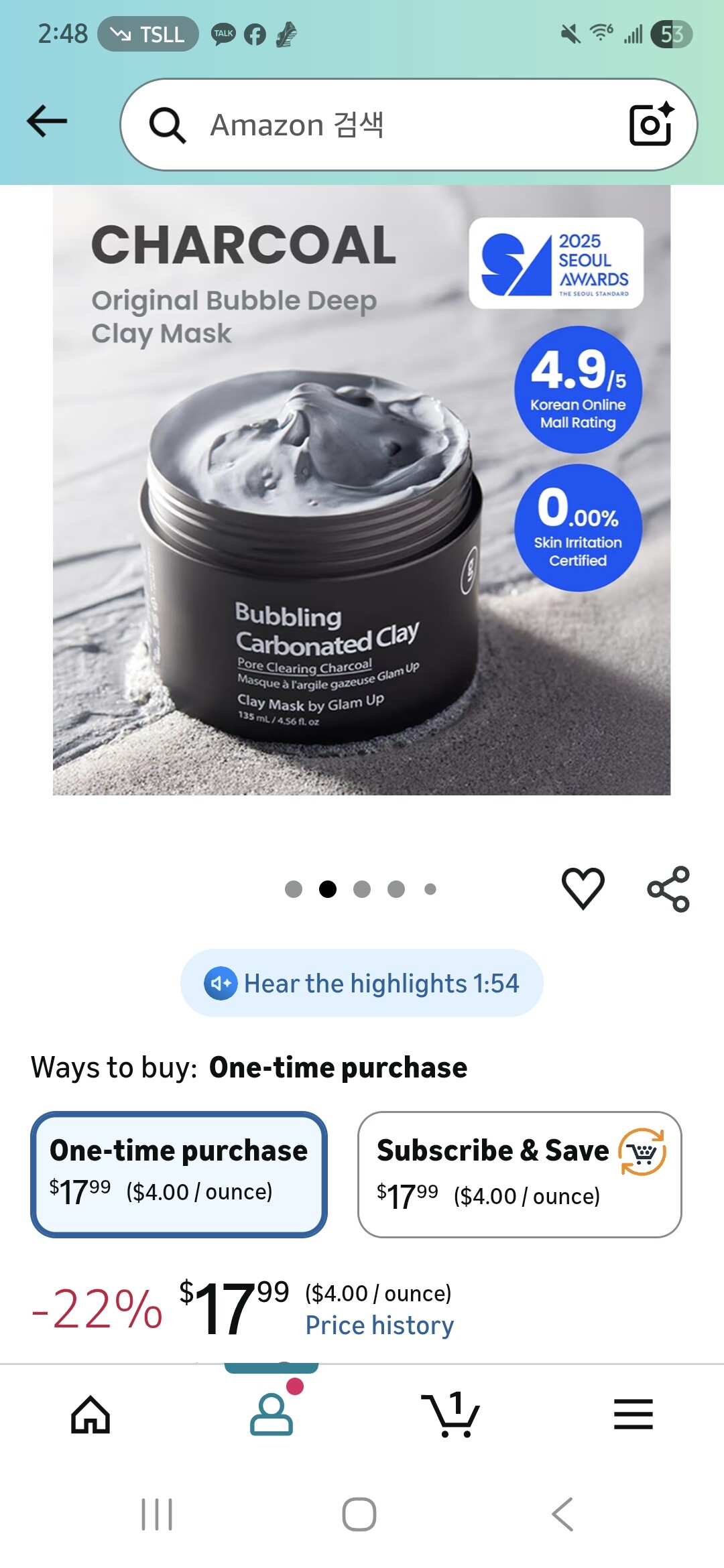
Task: Open the hamburger menu tab
Action: [x=633, y=1415]
